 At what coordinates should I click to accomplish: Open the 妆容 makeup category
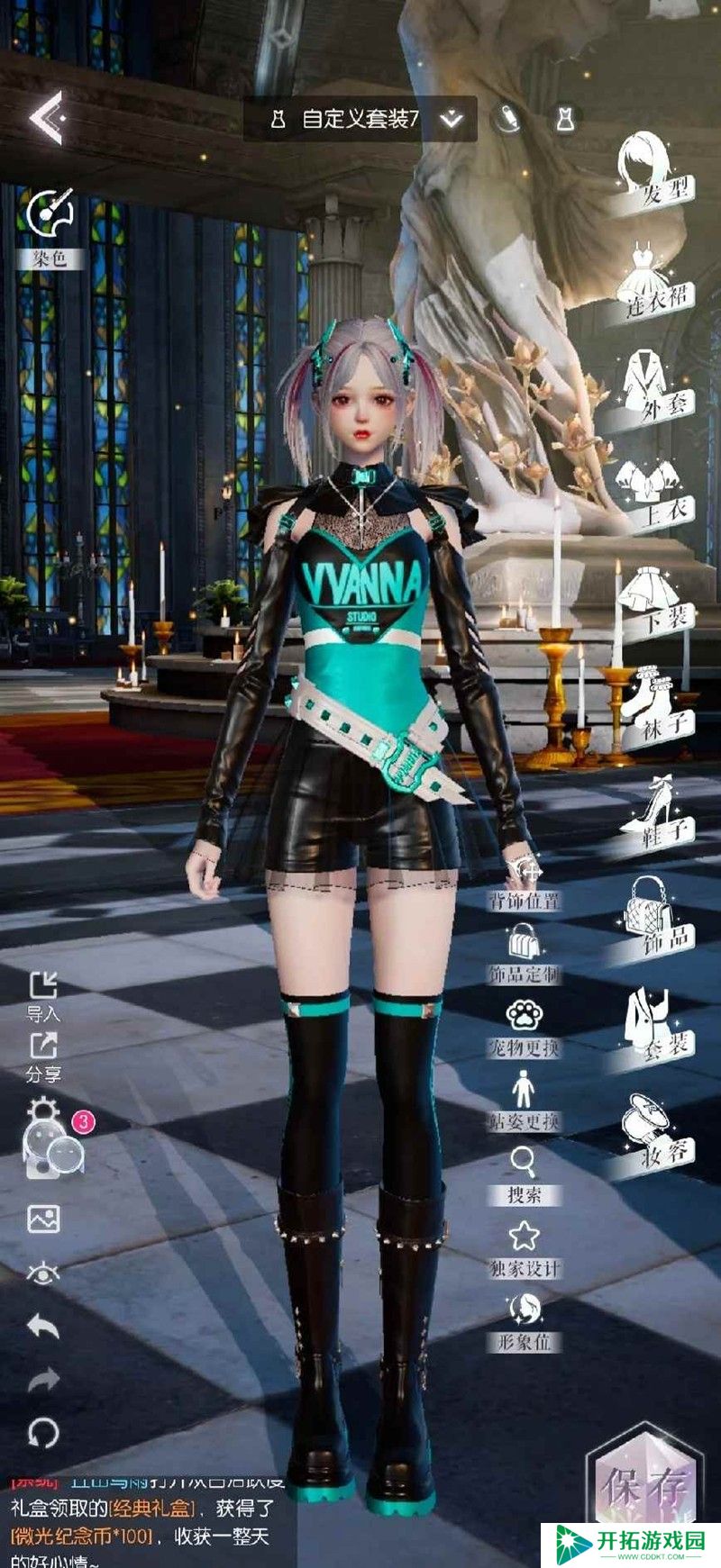tap(654, 1135)
